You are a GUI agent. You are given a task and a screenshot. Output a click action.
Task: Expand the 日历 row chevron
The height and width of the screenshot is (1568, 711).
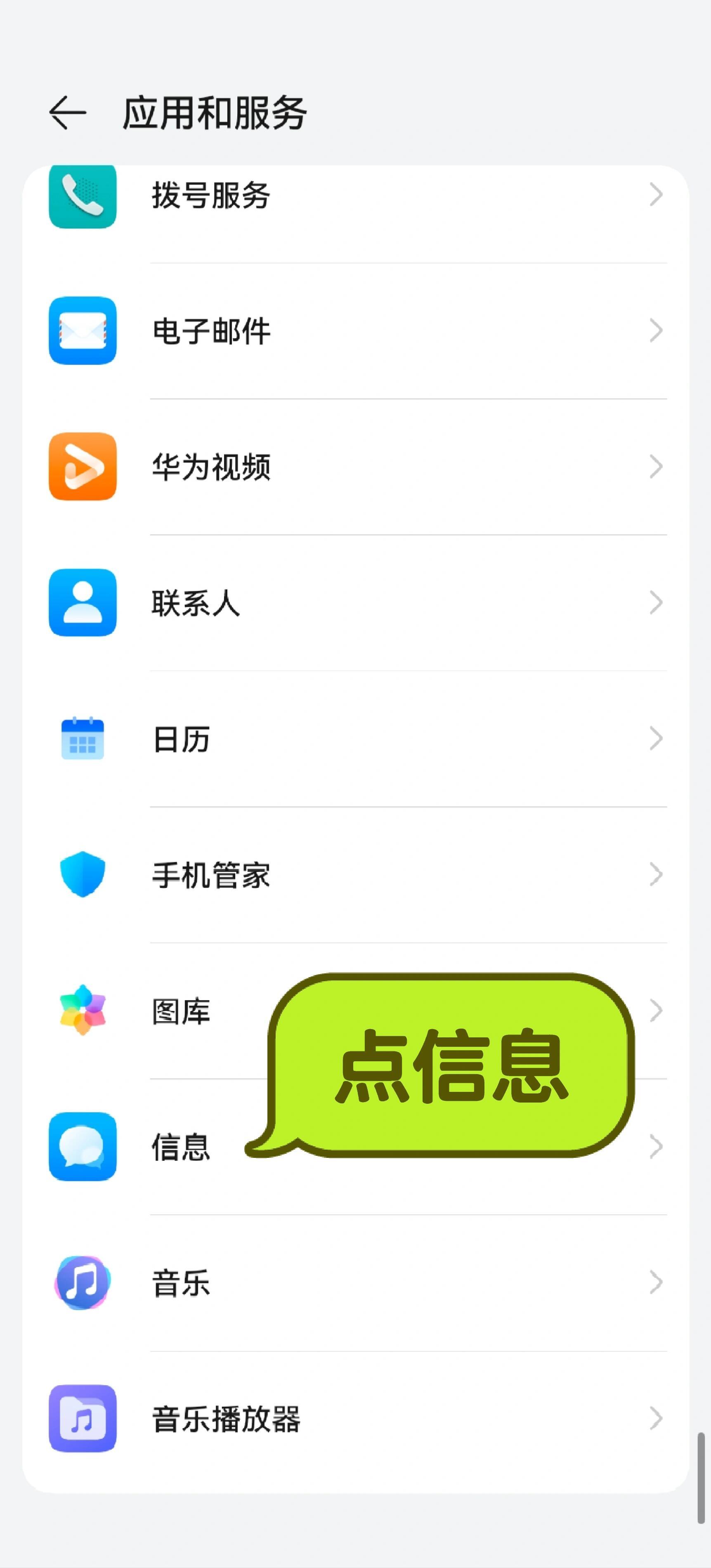point(657,739)
